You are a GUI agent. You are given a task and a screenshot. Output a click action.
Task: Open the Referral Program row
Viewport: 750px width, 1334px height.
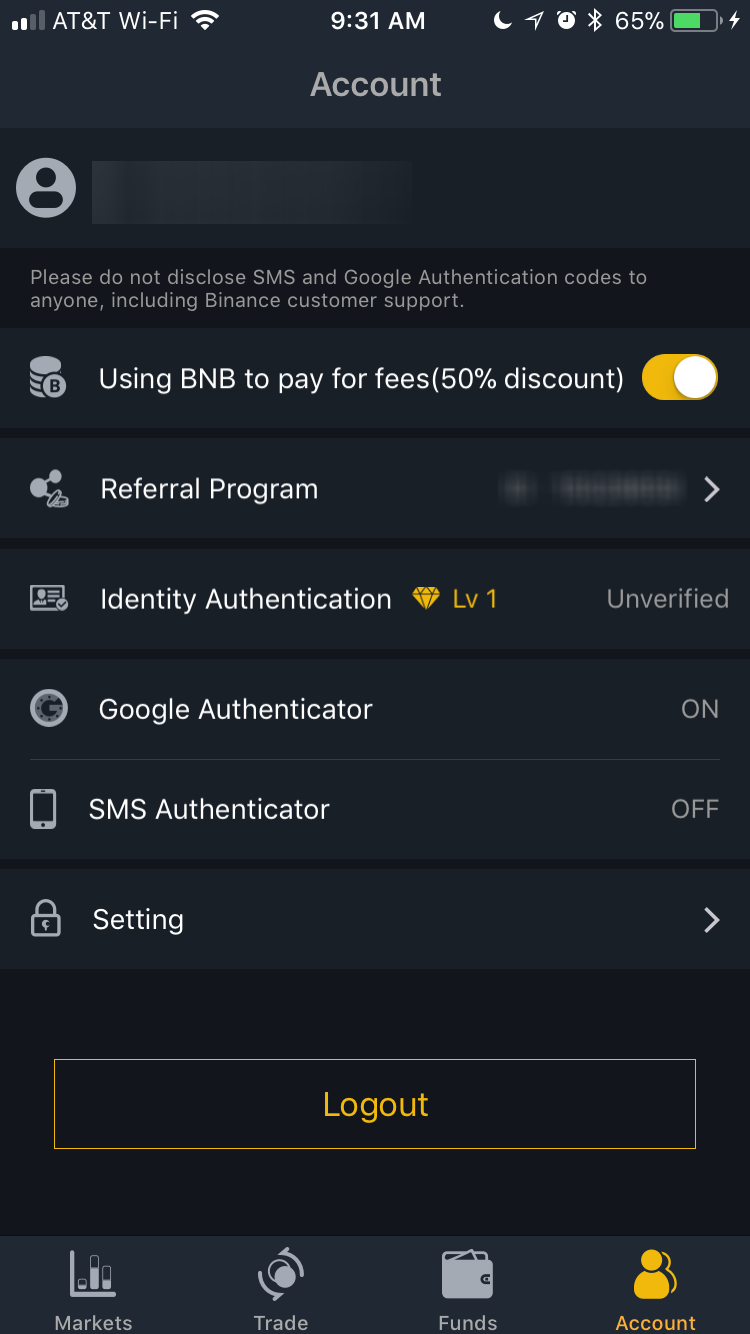(375, 489)
